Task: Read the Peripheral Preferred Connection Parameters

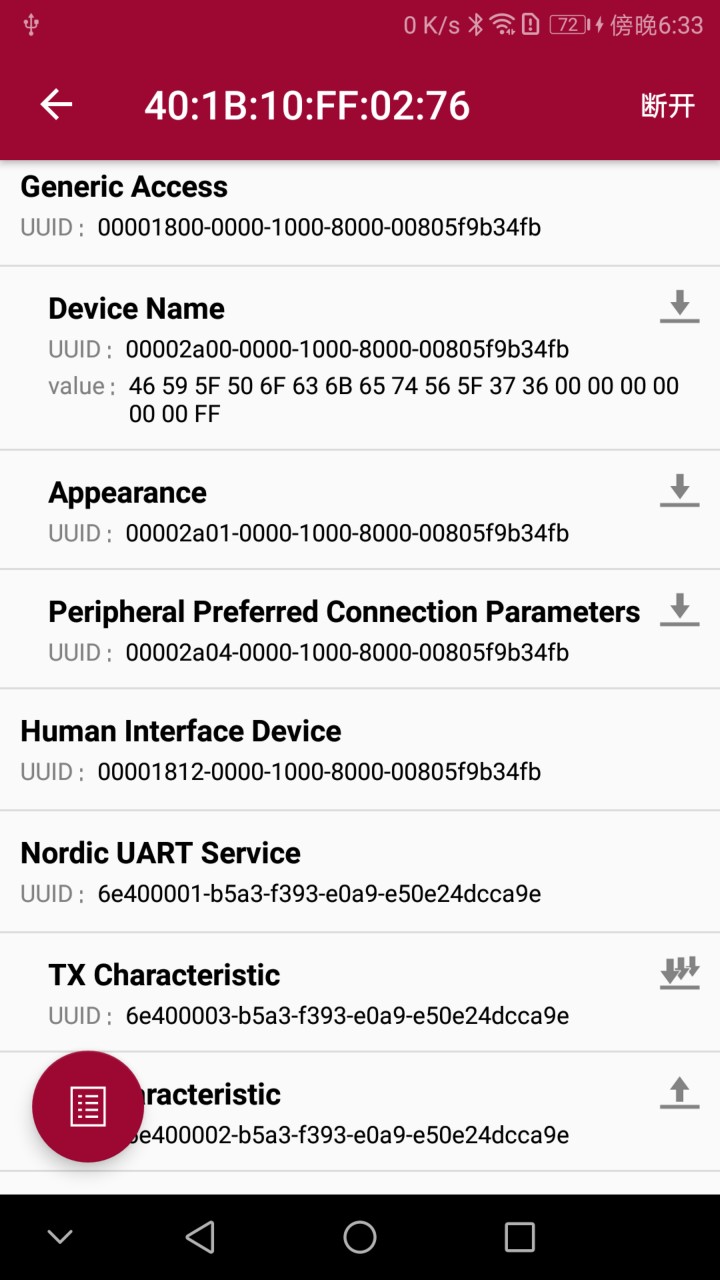Action: coord(679,608)
